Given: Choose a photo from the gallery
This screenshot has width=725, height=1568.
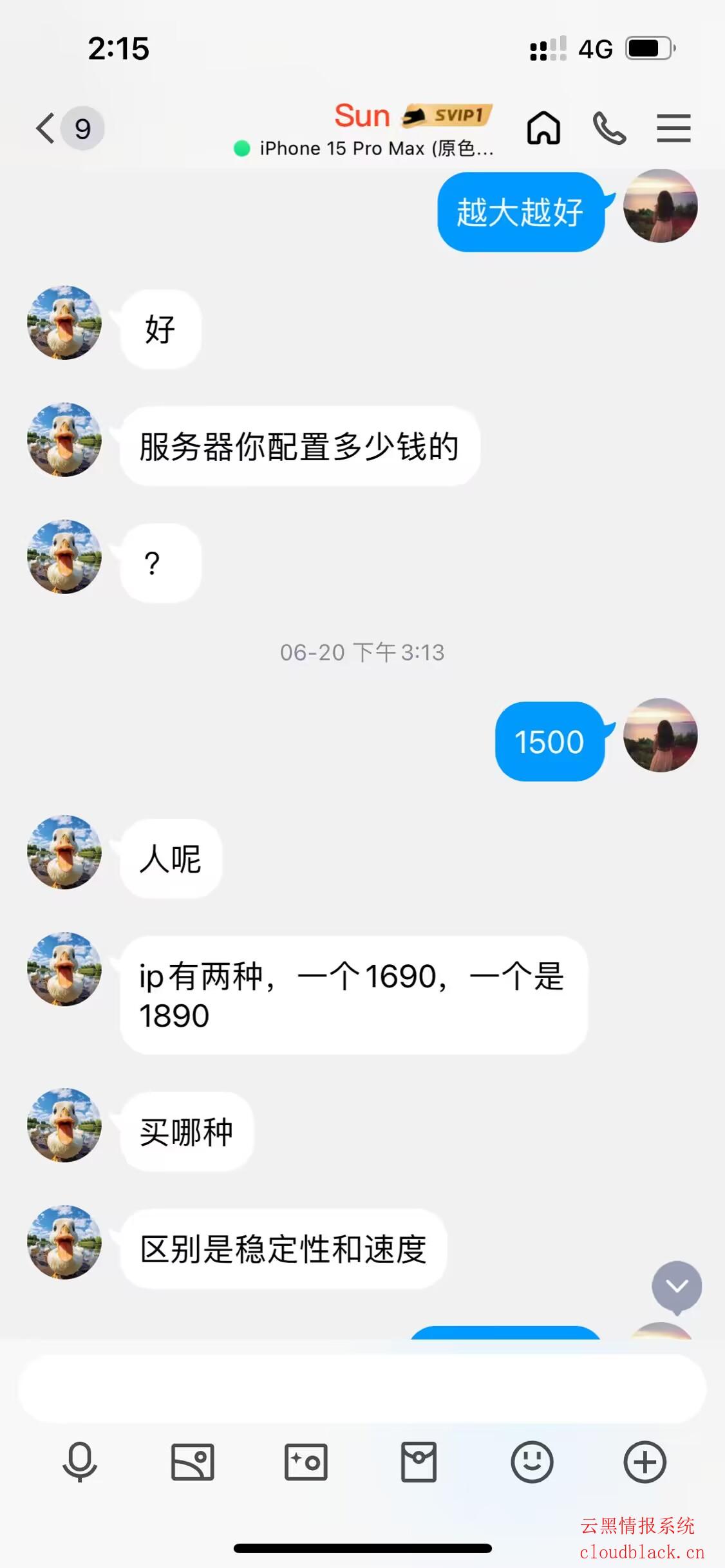Looking at the screenshot, I should (x=193, y=1462).
